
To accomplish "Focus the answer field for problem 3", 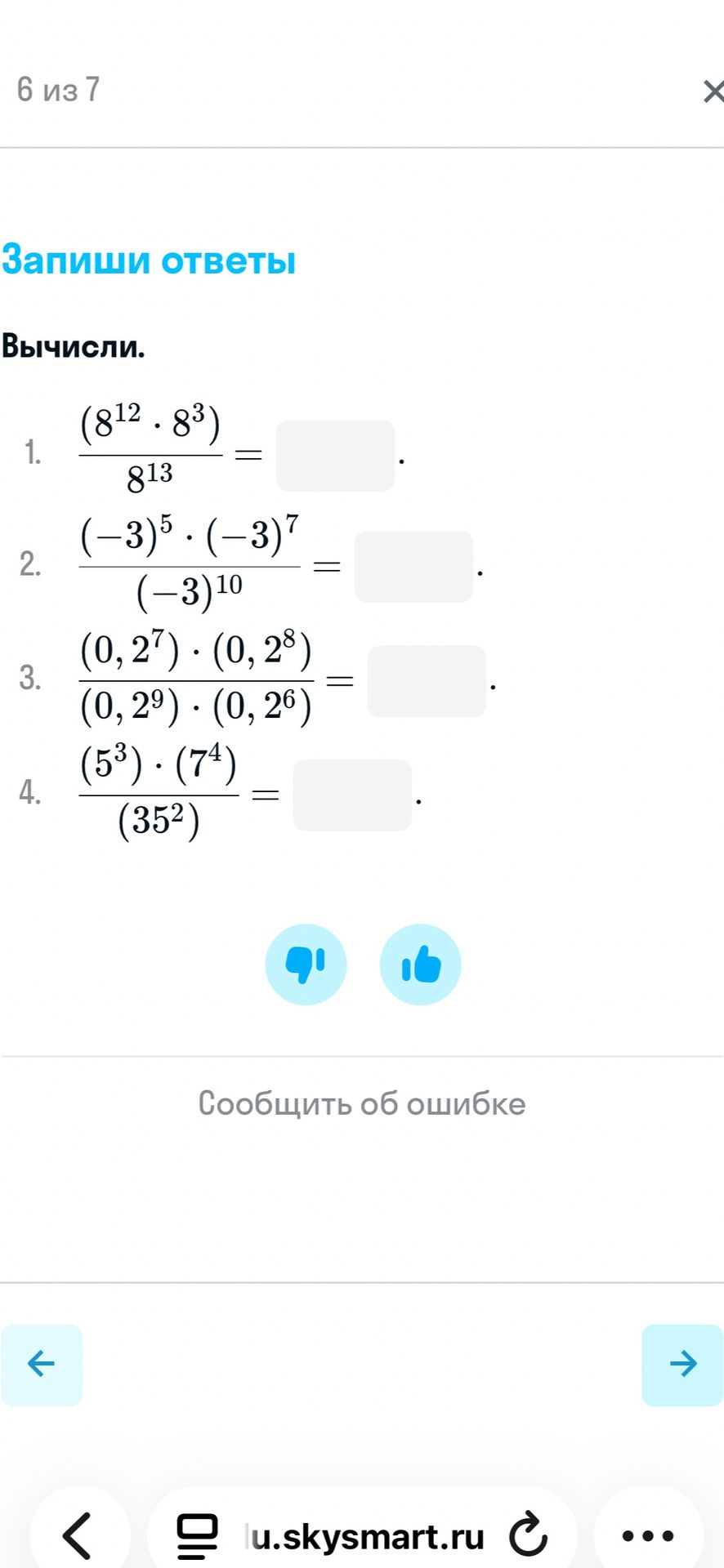I will point(427,681).
